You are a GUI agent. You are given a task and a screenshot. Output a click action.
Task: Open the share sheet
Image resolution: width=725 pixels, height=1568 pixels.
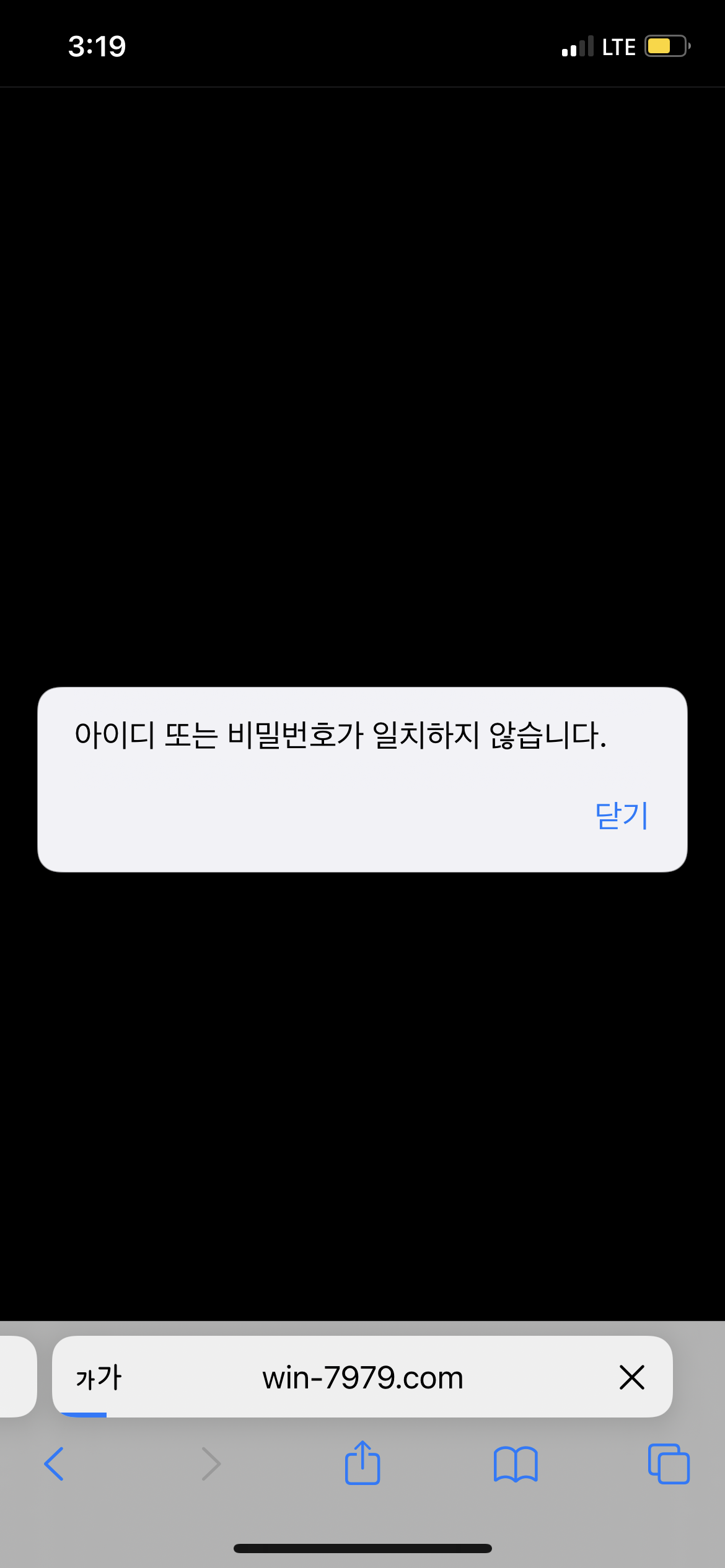point(362,1463)
